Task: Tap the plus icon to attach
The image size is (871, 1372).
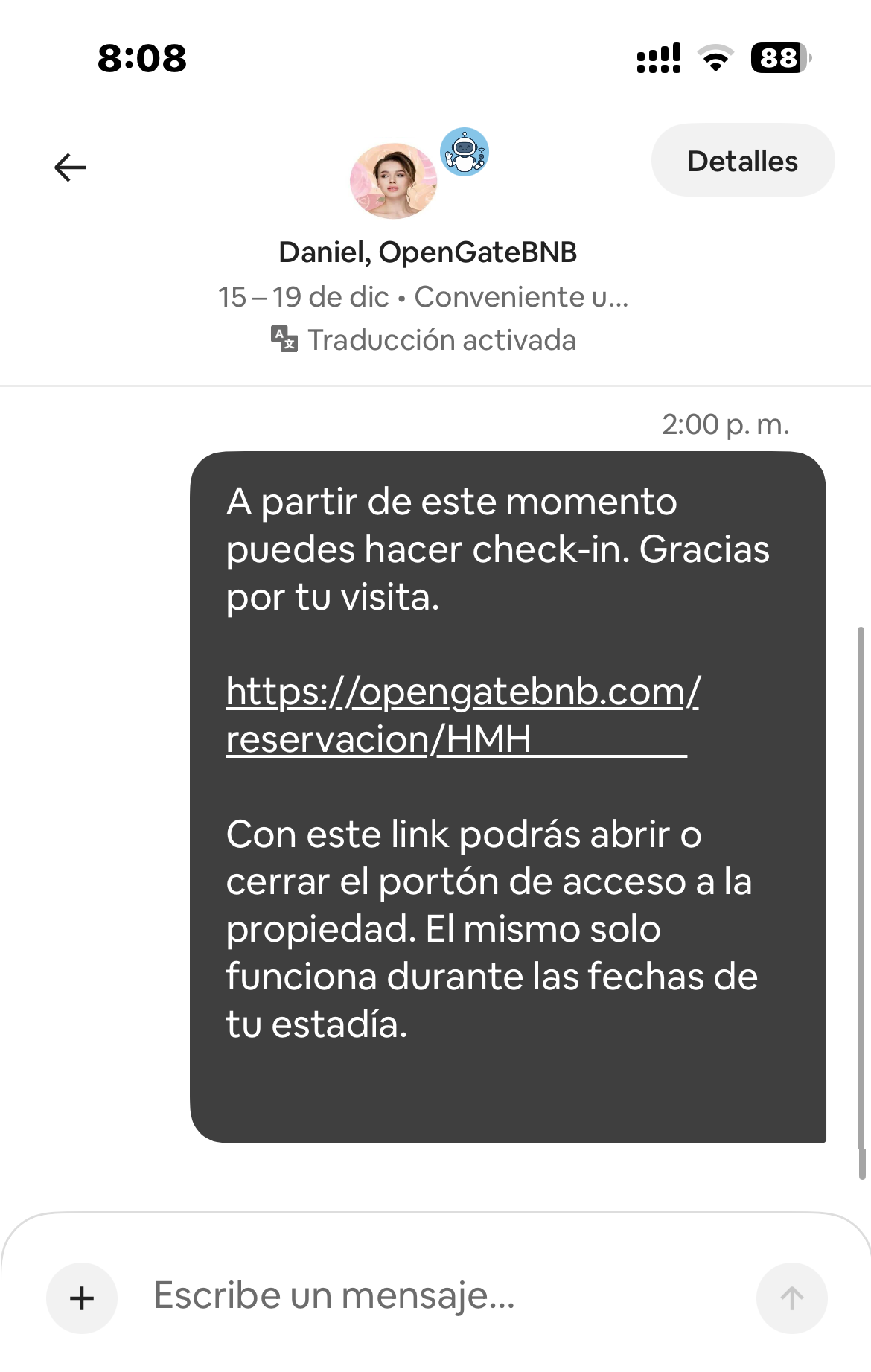Action: tap(82, 1298)
